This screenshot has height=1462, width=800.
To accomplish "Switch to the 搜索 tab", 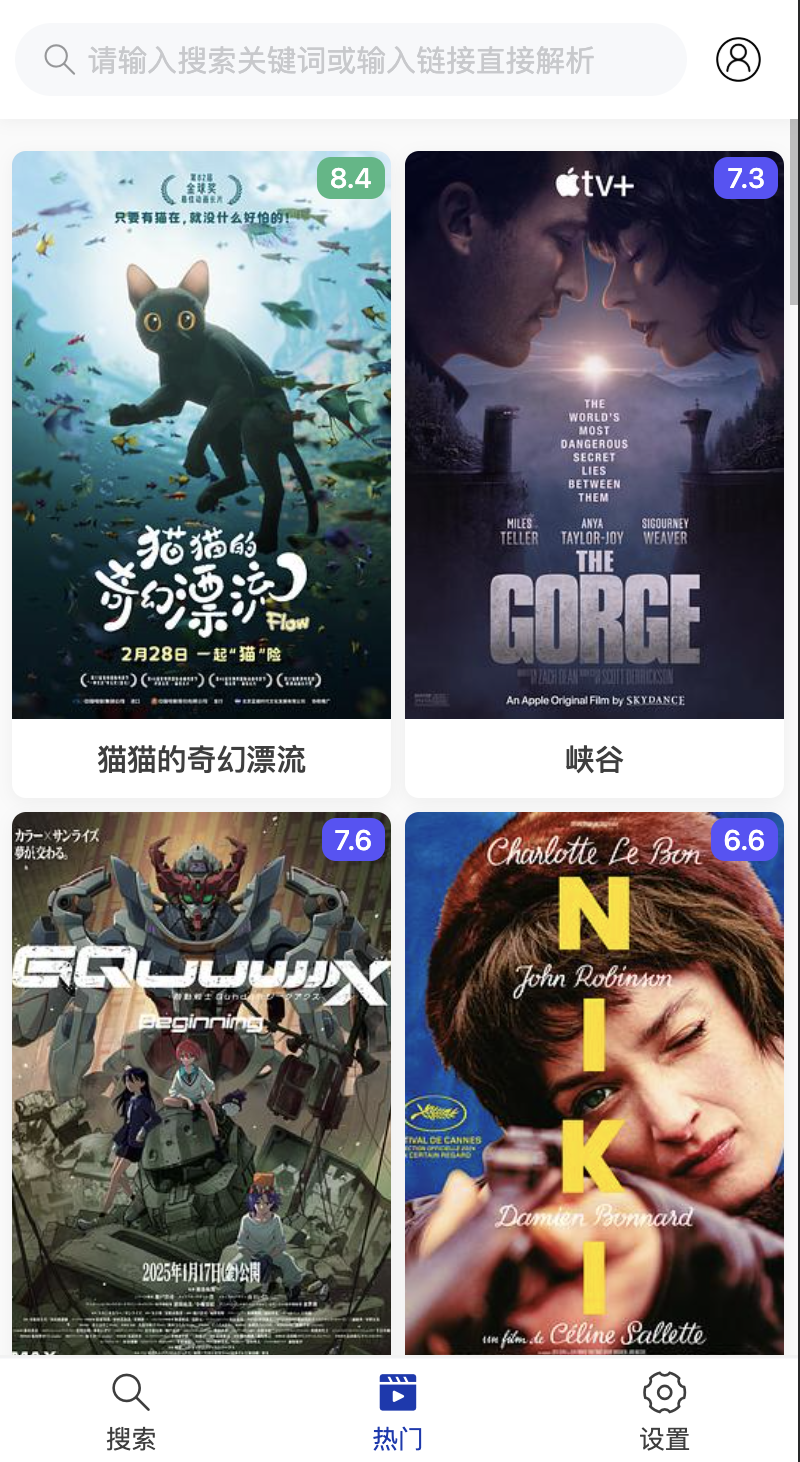I will (x=131, y=1411).
